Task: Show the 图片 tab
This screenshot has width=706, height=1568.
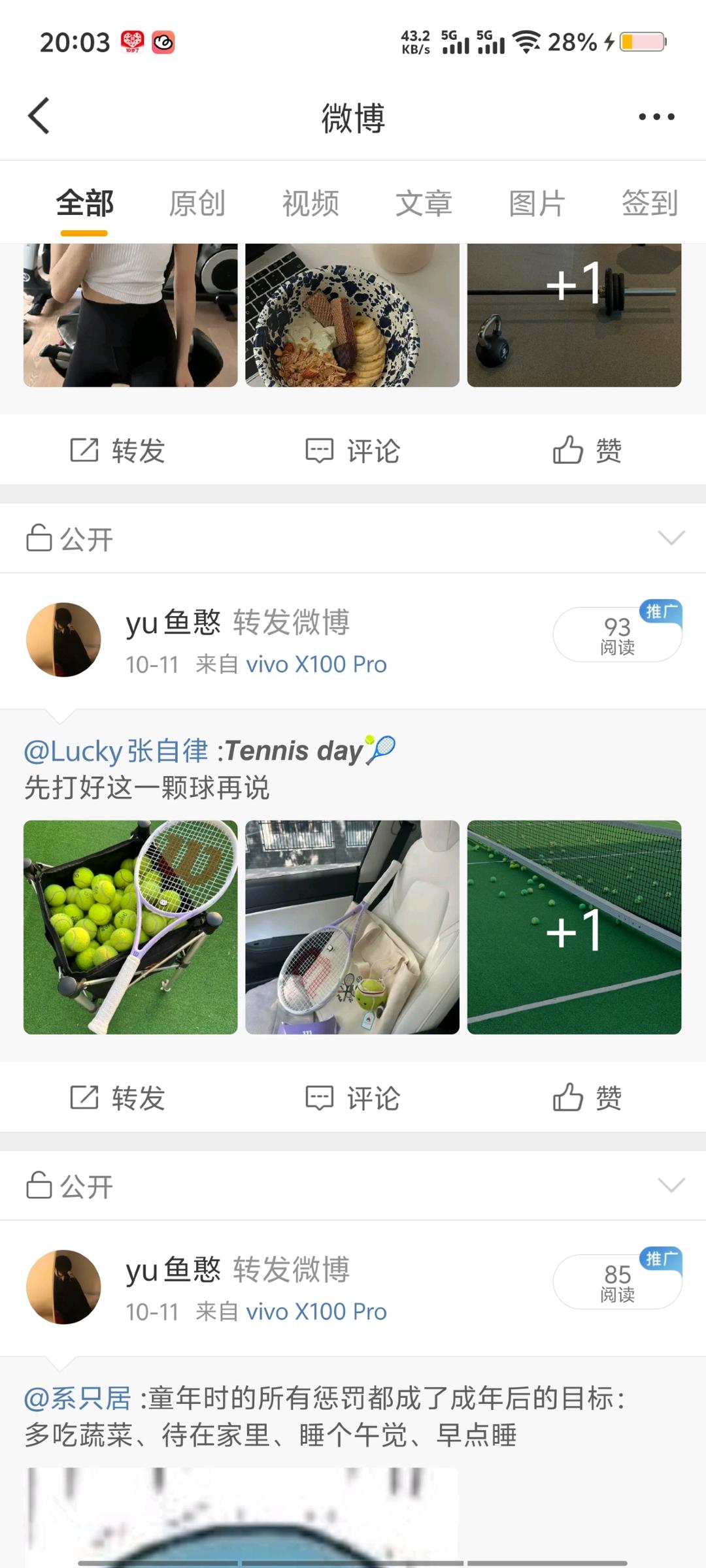Action: click(537, 203)
